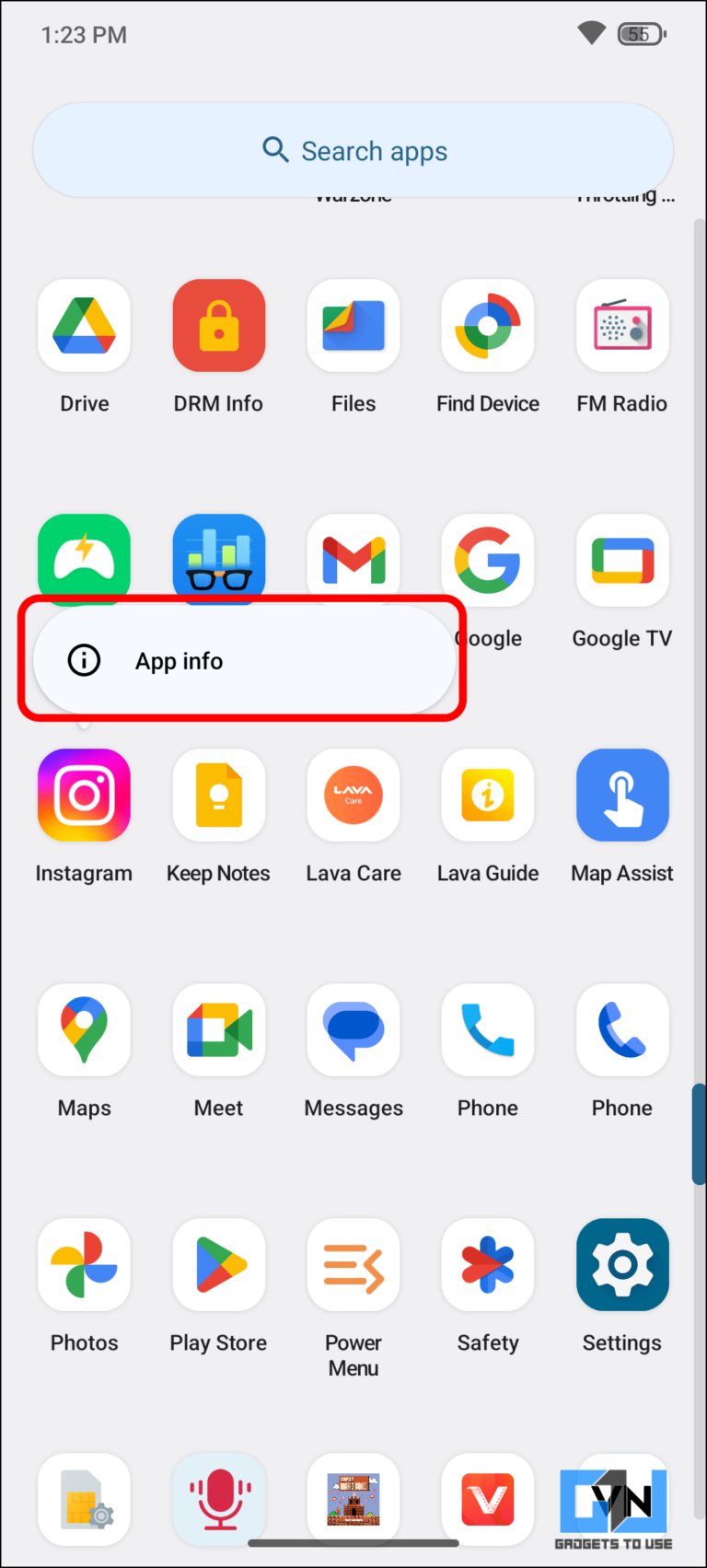Open the Files app
The width and height of the screenshot is (707, 1568).
click(353, 325)
